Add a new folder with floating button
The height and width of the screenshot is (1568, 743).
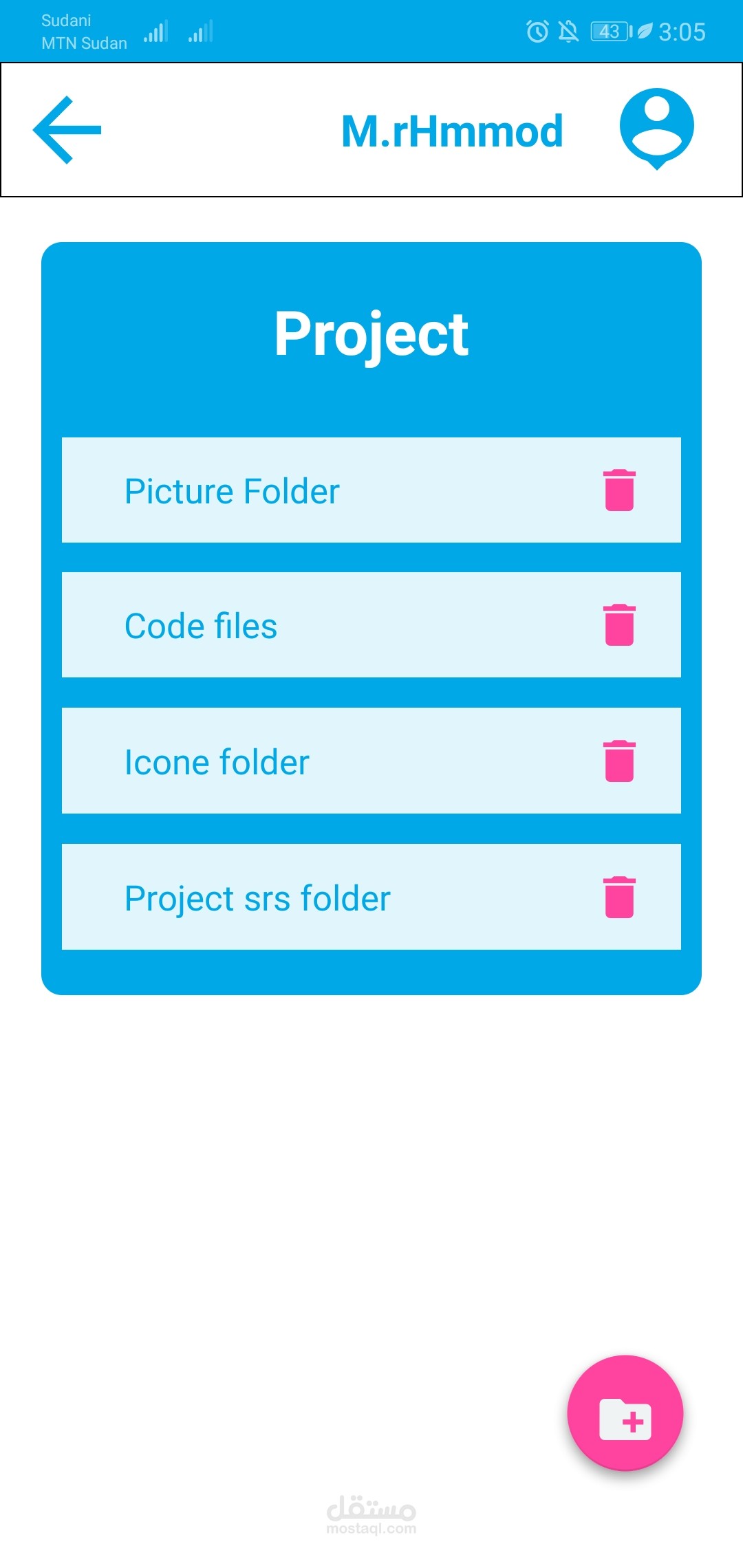coord(625,1413)
